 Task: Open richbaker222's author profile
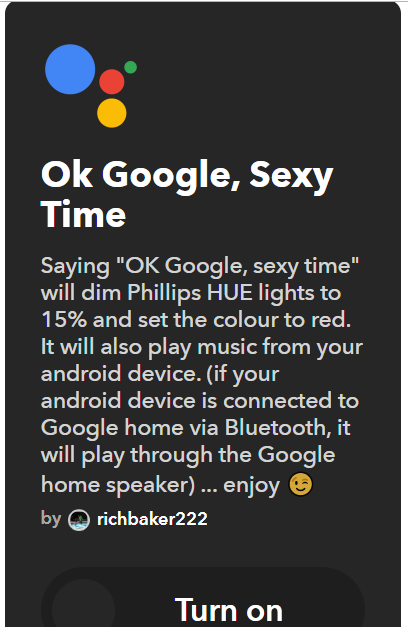click(x=152, y=519)
